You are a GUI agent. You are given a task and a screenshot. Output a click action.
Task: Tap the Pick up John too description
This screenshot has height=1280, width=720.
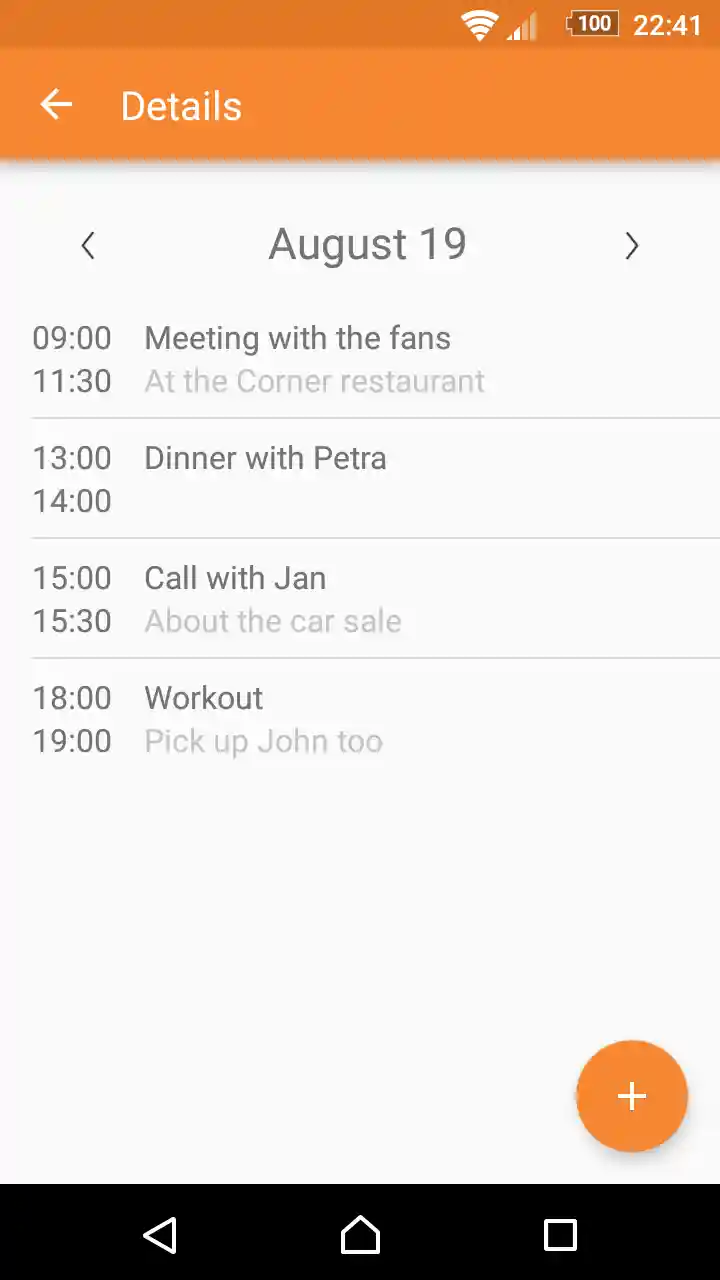pos(263,741)
